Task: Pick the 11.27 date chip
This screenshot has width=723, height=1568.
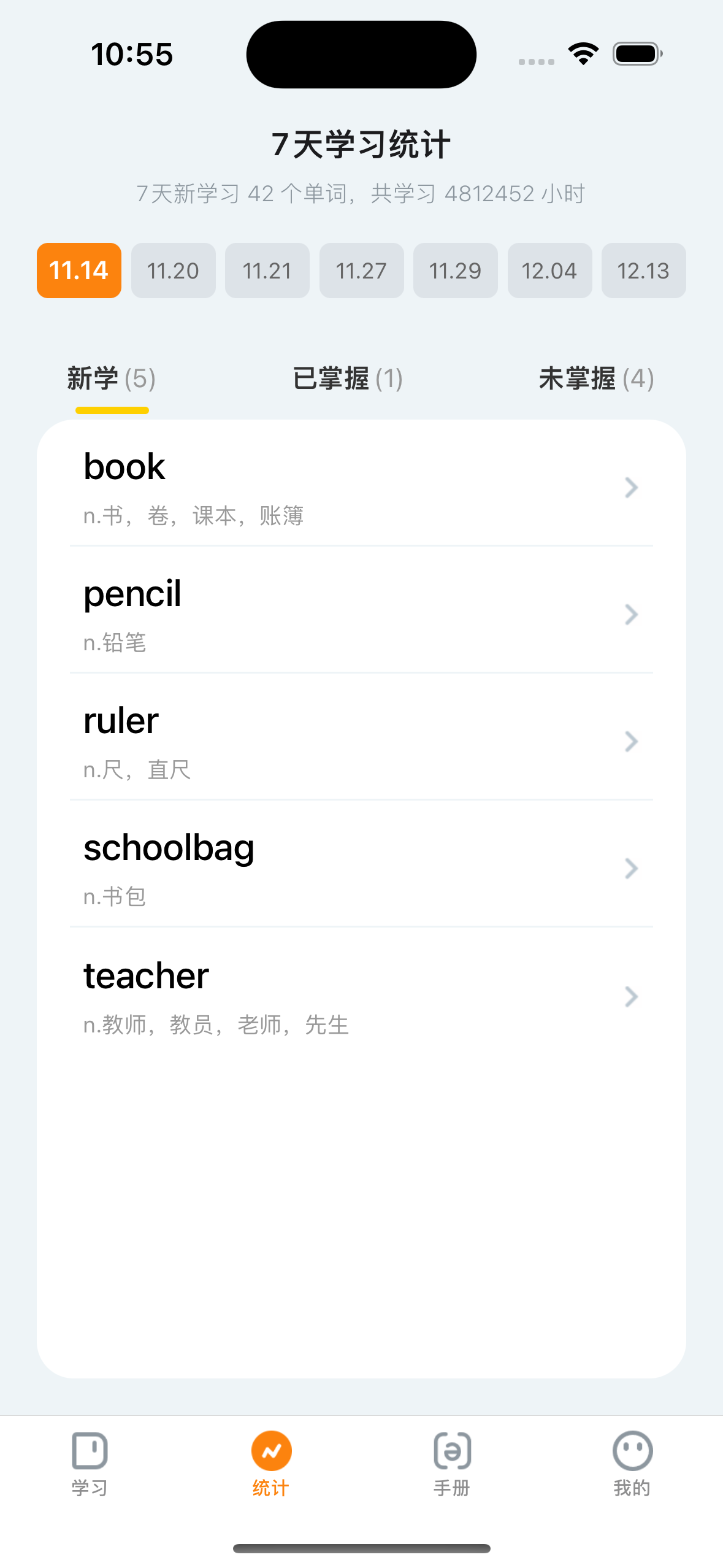Action: tap(361, 271)
